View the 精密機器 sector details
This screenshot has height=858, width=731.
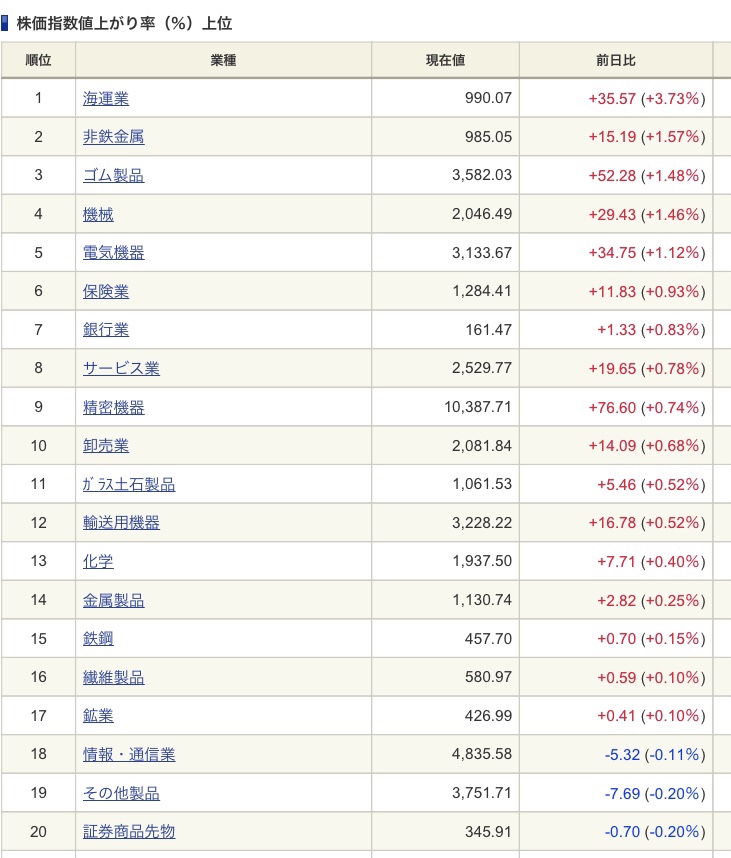(x=113, y=407)
